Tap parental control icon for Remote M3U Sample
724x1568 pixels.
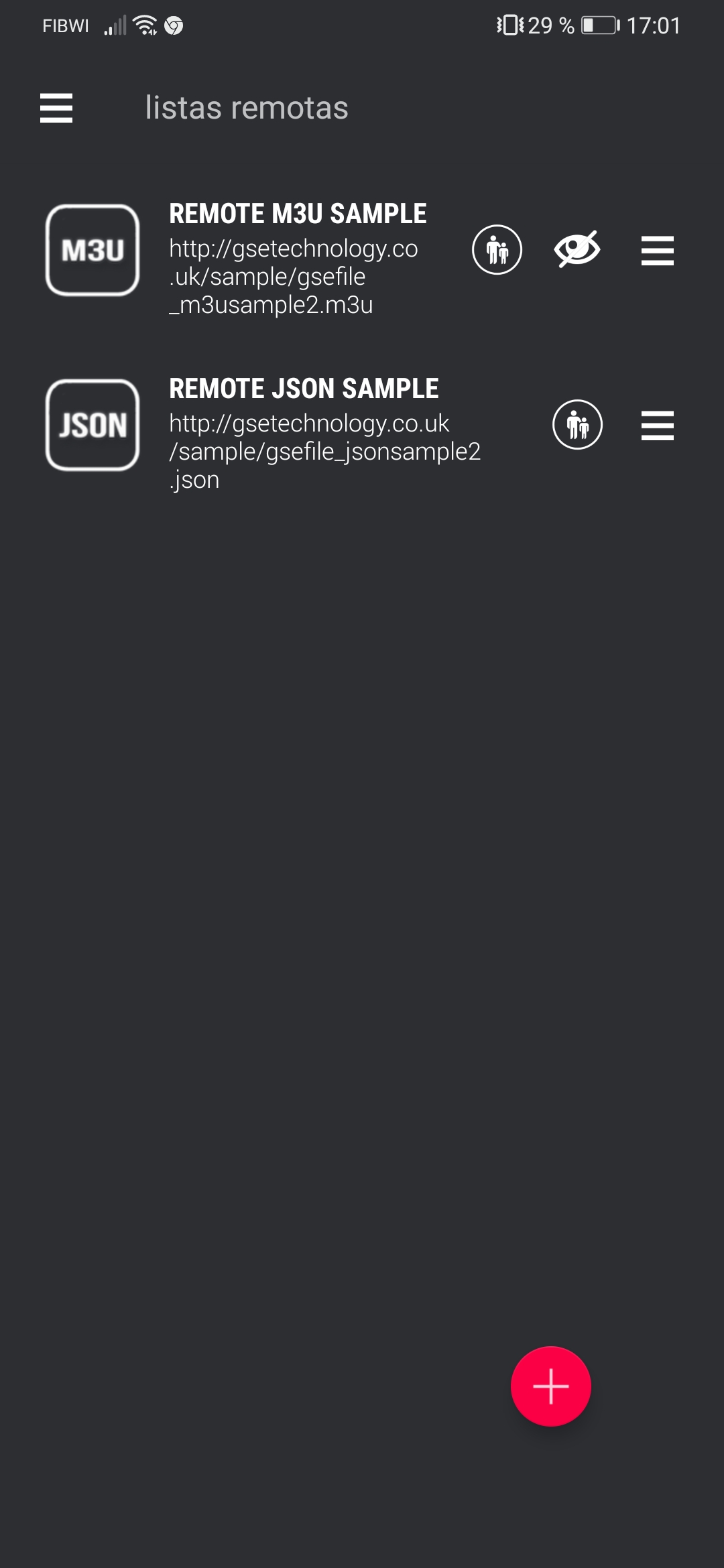click(x=497, y=250)
